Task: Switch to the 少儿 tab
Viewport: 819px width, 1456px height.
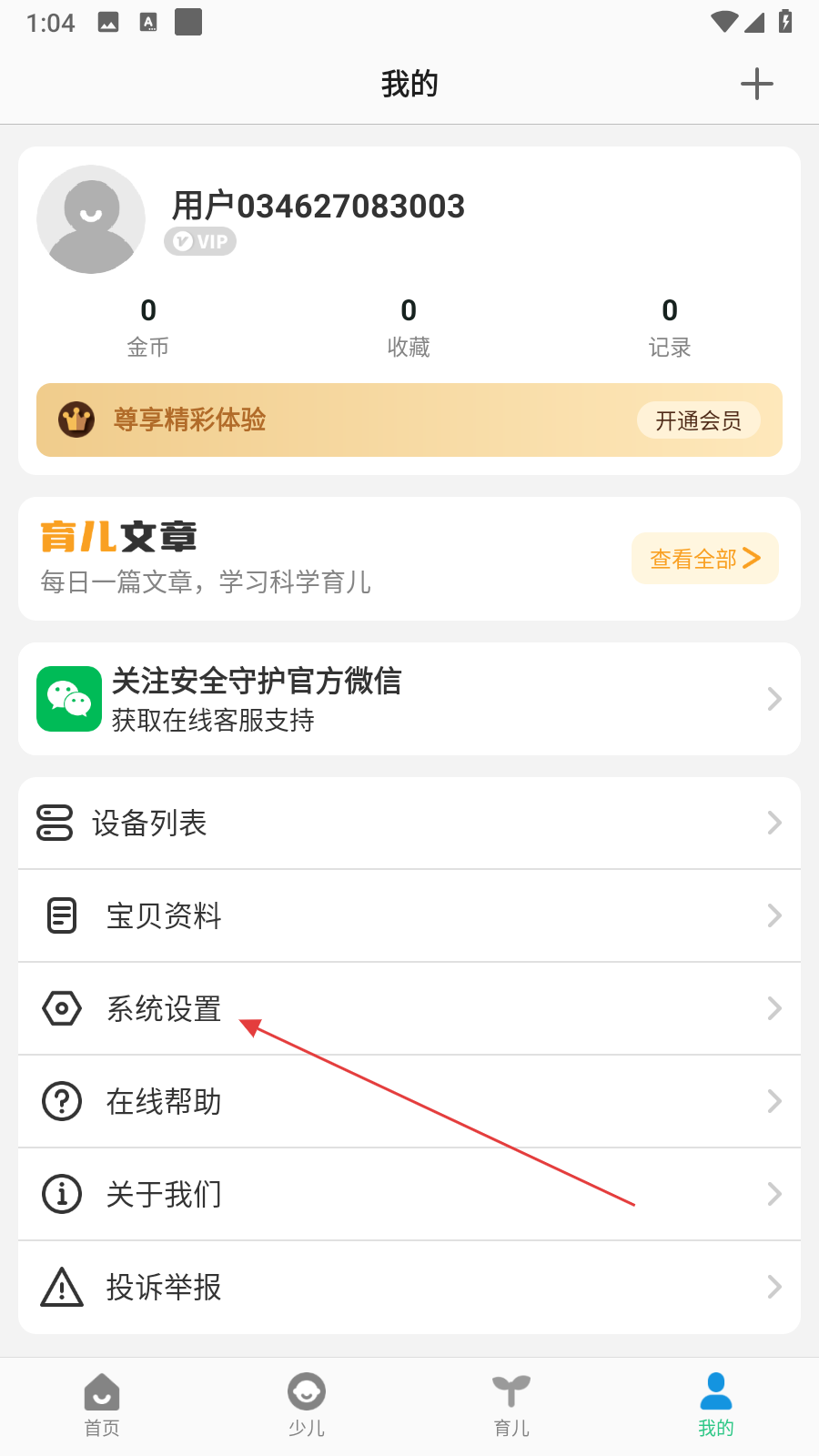Action: pos(307,1405)
